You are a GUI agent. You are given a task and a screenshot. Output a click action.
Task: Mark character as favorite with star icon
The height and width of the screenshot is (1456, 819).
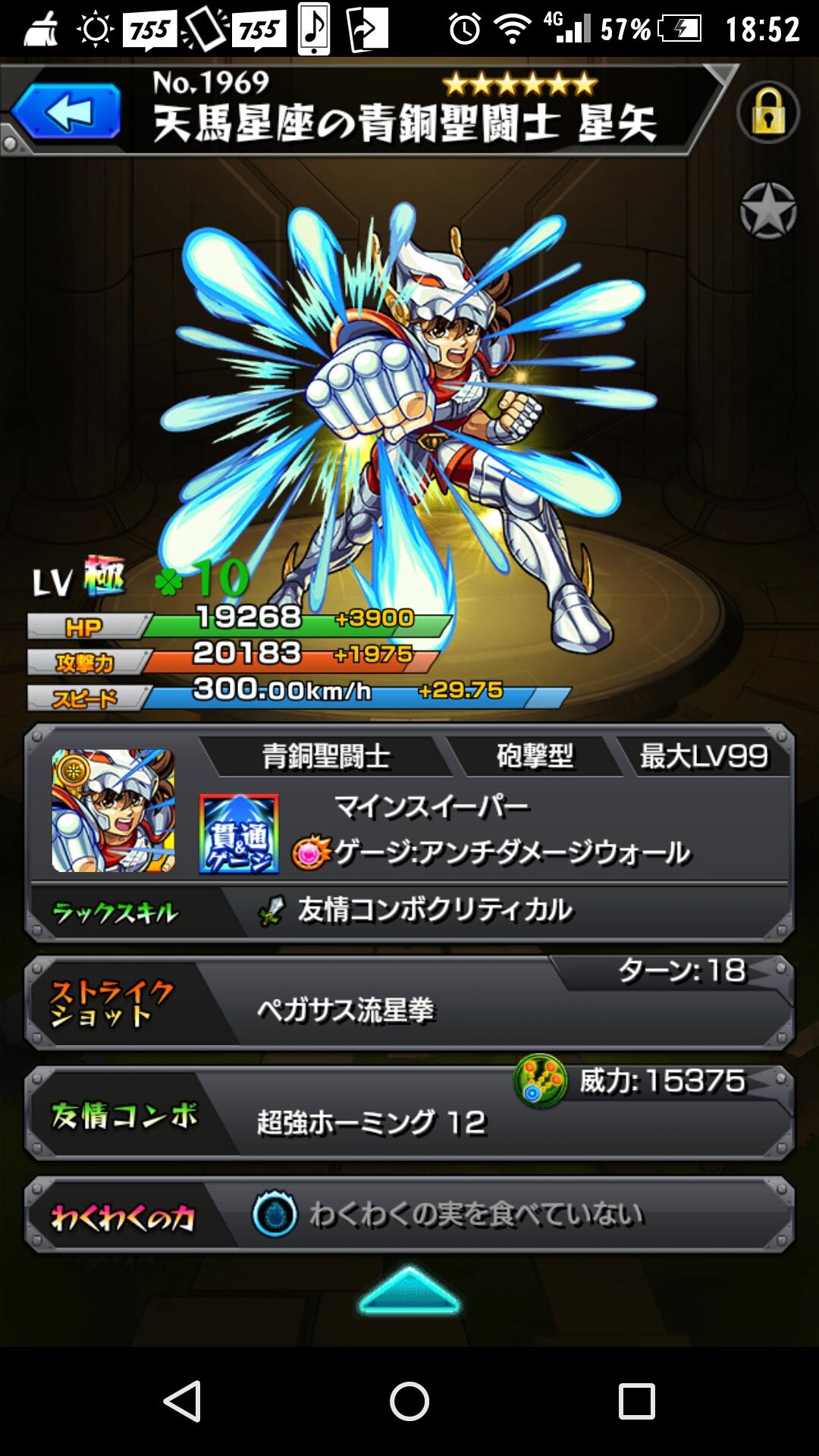[767, 212]
